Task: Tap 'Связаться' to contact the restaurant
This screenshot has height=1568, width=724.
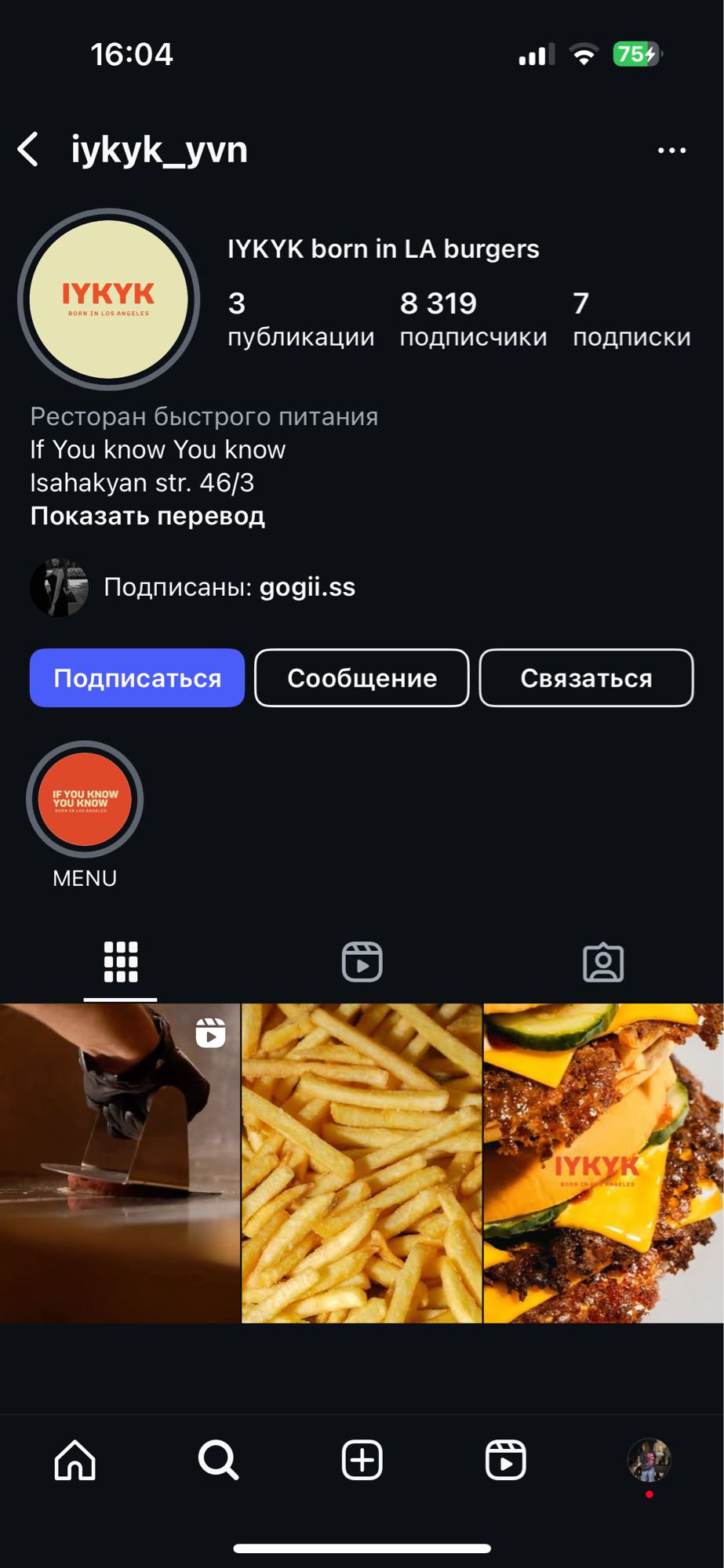Action: point(586,677)
